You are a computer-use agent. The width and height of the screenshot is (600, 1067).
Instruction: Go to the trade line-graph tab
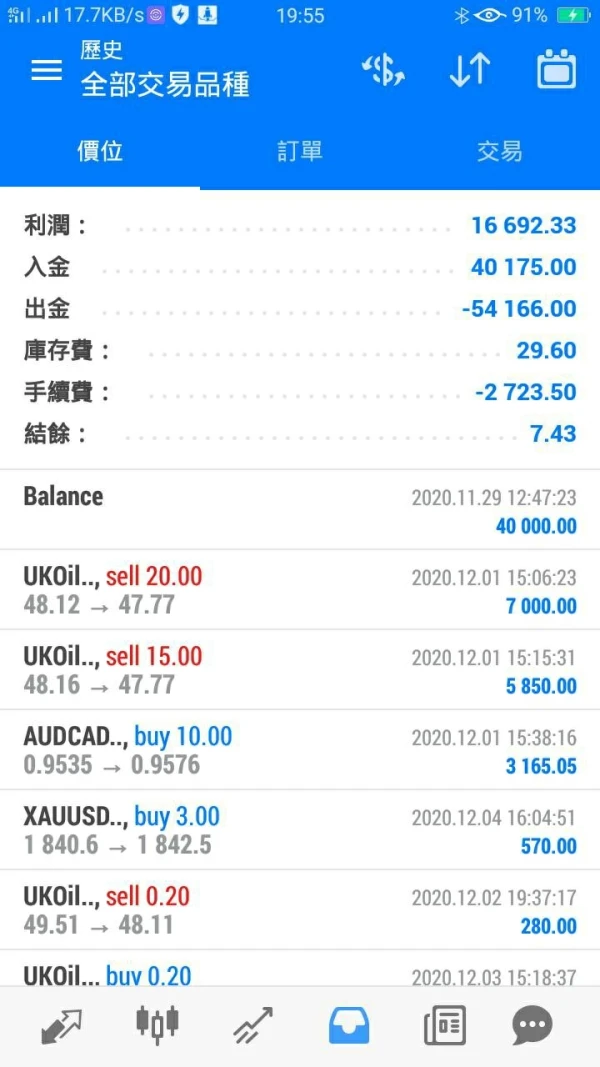(x=253, y=1026)
